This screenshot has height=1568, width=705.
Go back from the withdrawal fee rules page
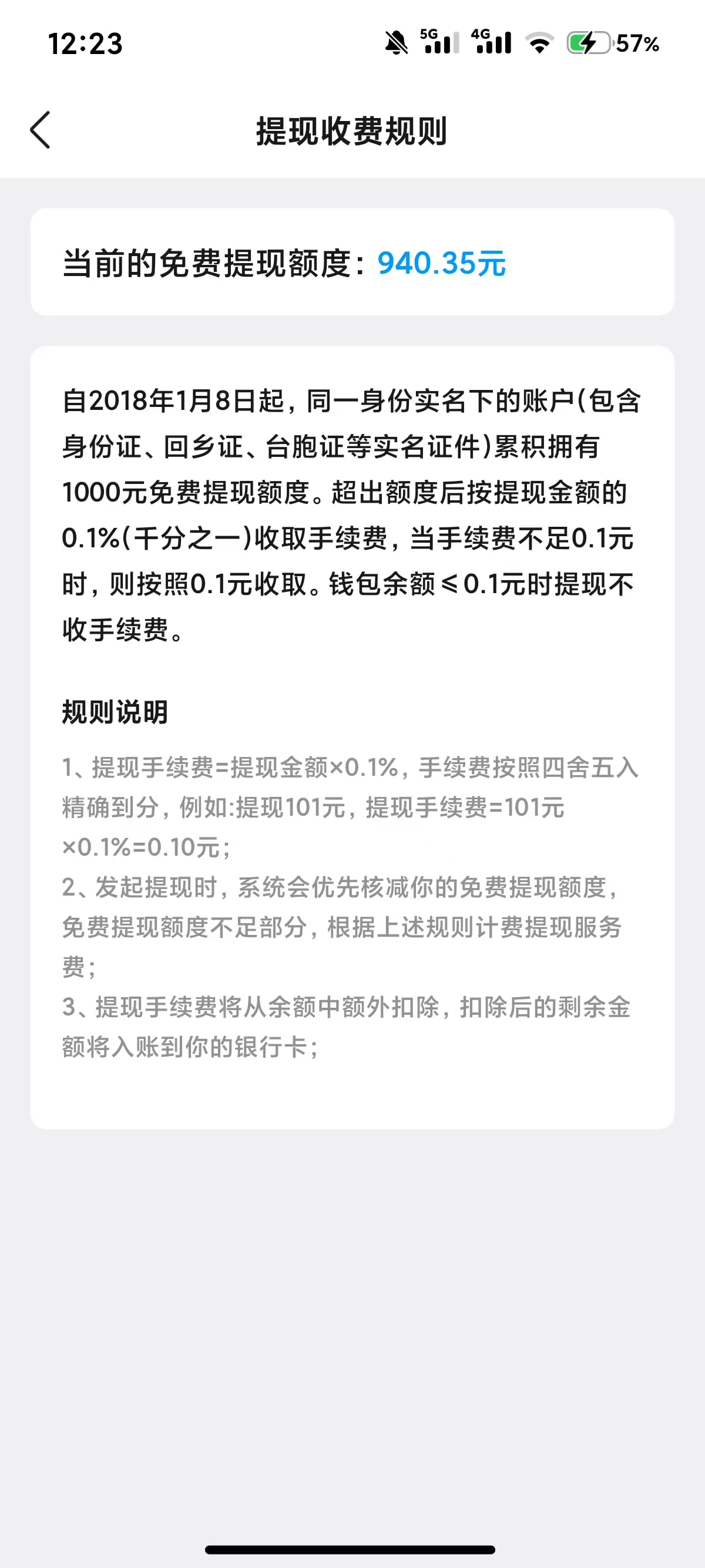click(x=40, y=130)
